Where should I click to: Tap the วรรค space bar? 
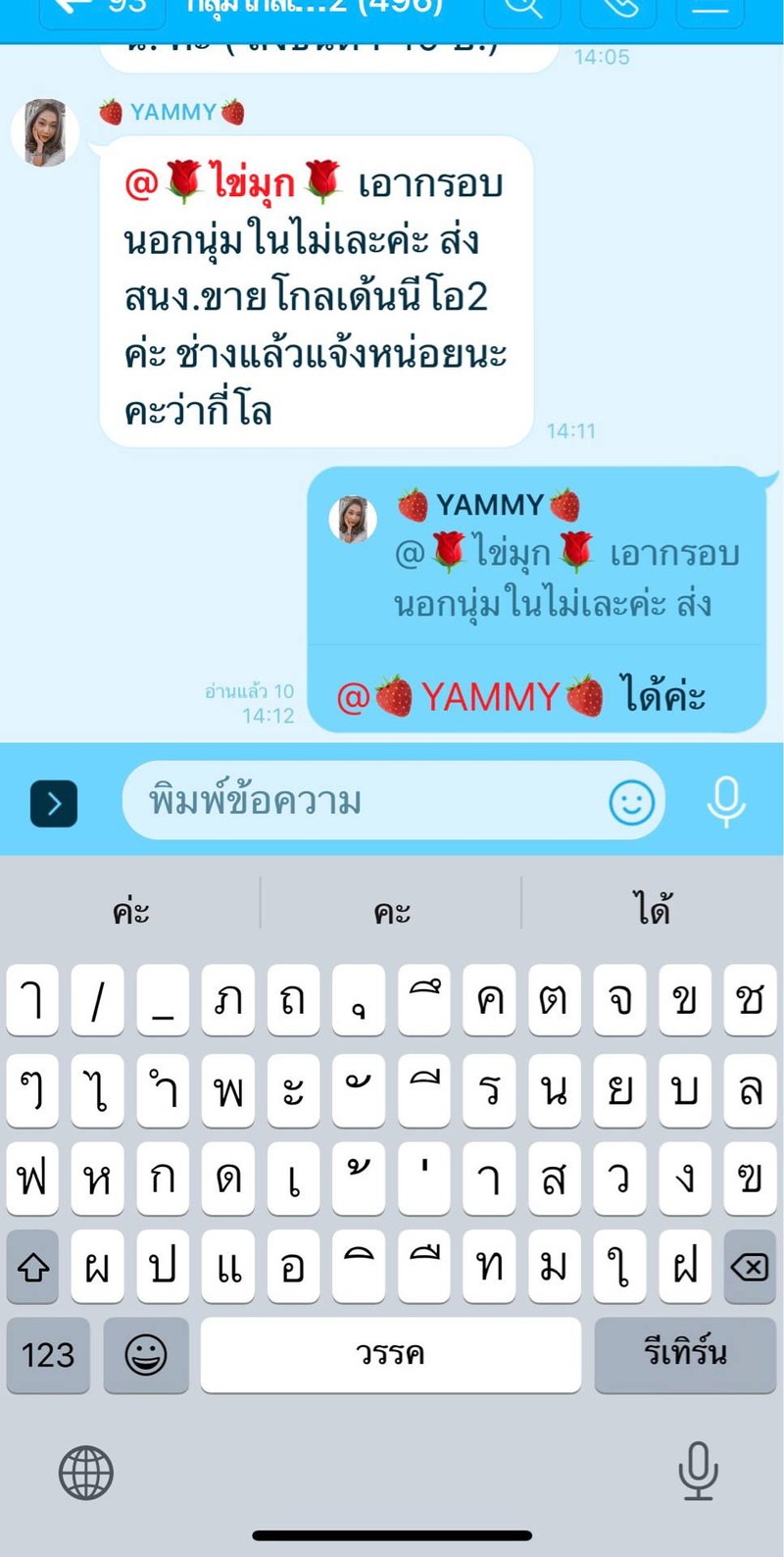pos(390,1354)
